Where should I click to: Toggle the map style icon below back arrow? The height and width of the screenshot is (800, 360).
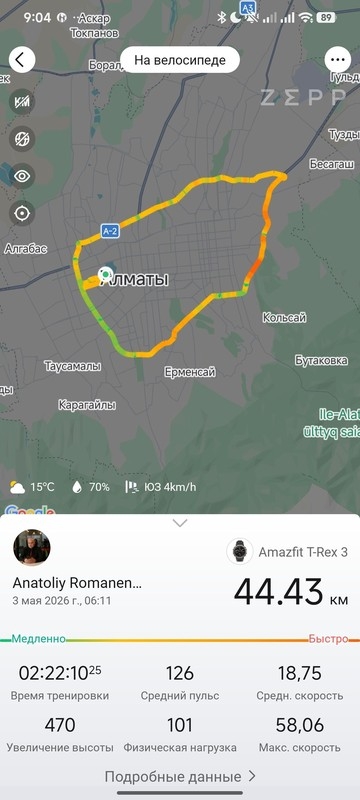[x=22, y=102]
